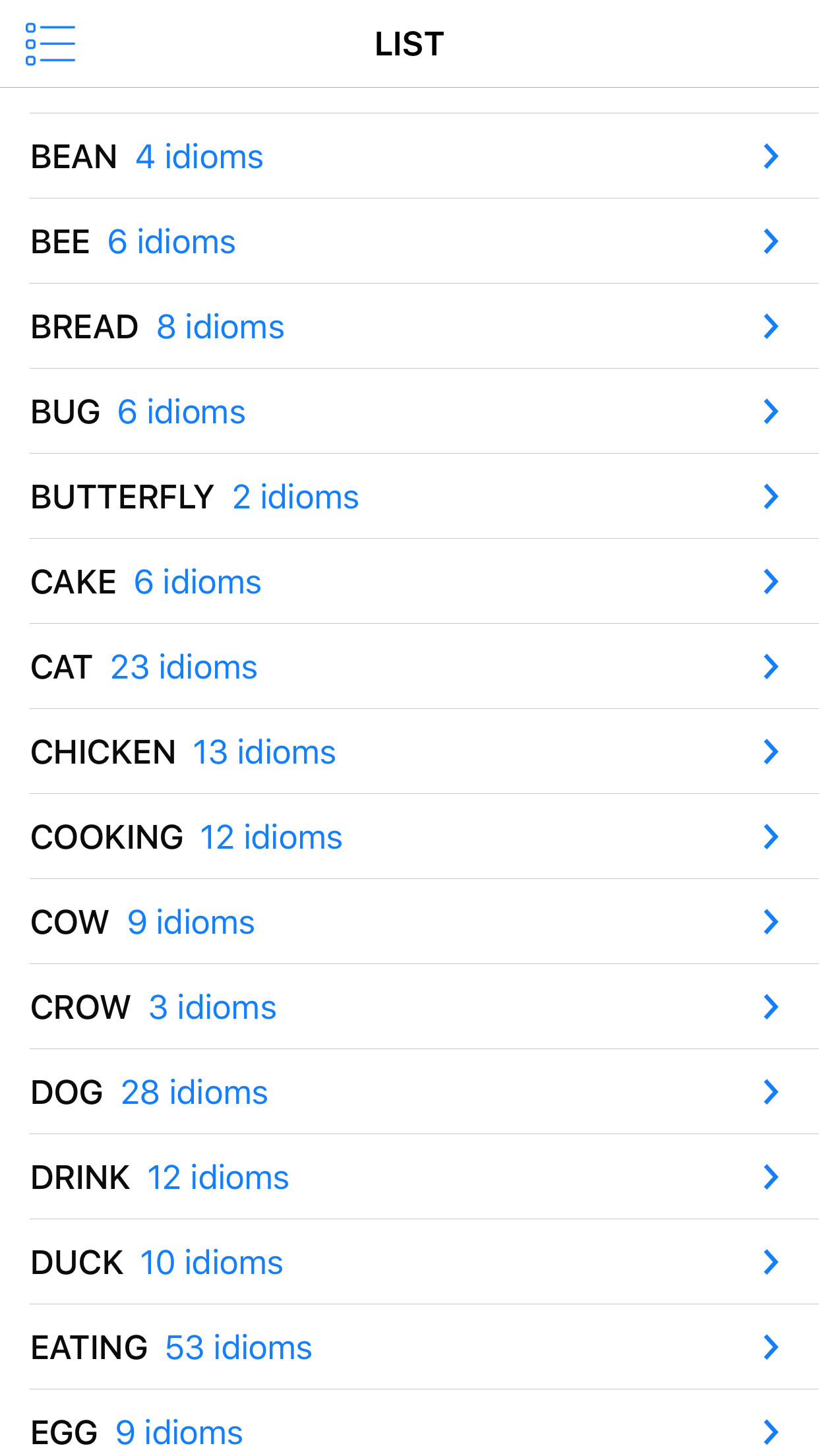Show the 53 EATING idioms
This screenshot has width=819, height=1456.
pyautogui.click(x=409, y=1347)
